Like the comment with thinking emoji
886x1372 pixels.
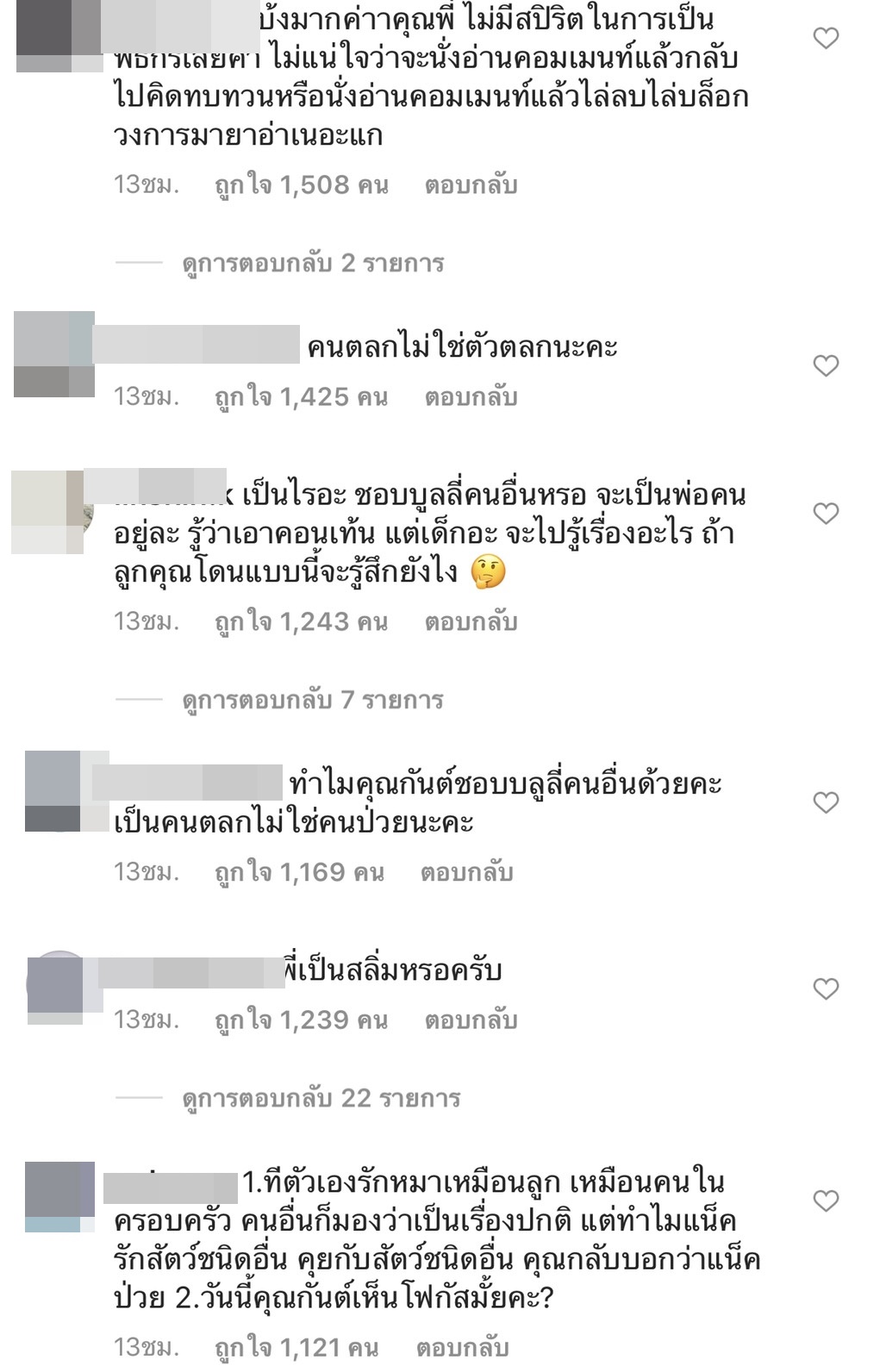coord(826,514)
